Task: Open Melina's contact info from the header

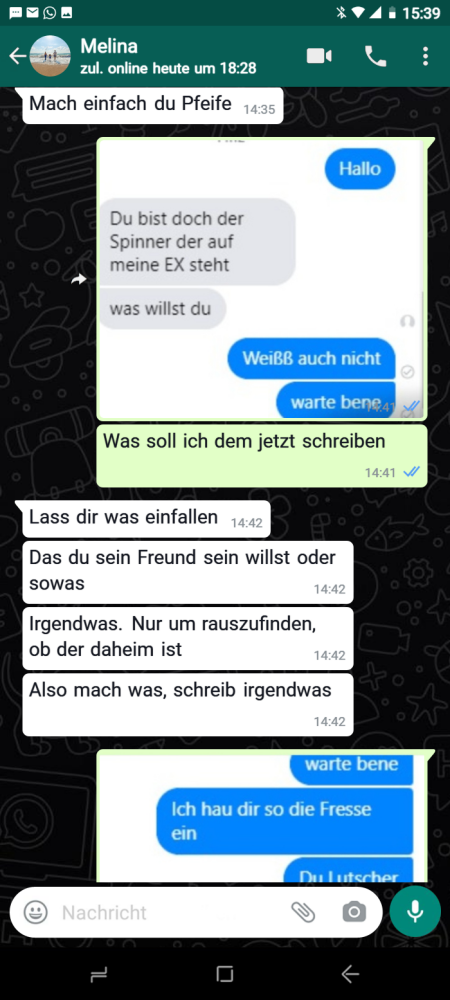Action: pyautogui.click(x=168, y=56)
